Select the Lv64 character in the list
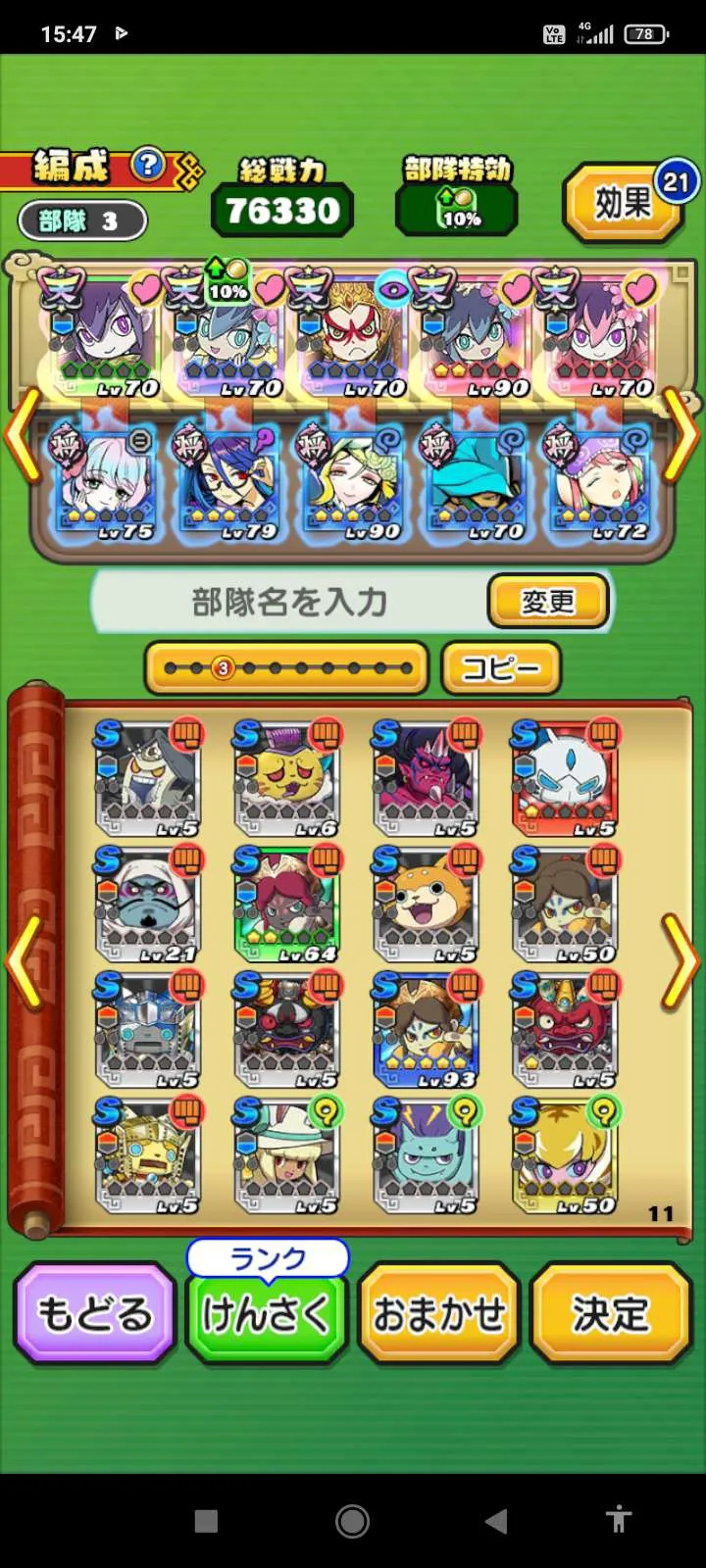Viewport: 706px width, 1568px height. 286,905
